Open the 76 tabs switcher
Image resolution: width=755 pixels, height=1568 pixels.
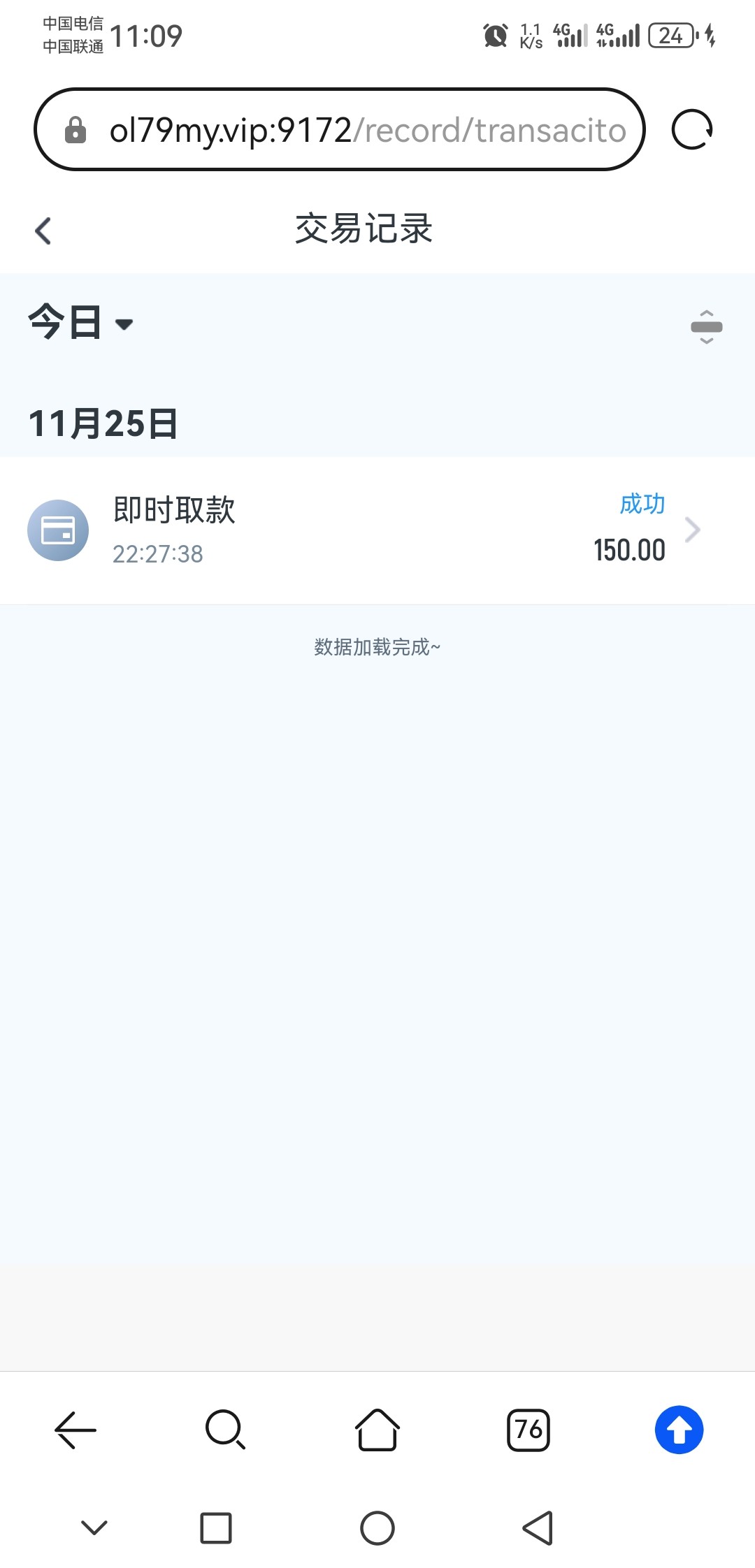(528, 1430)
